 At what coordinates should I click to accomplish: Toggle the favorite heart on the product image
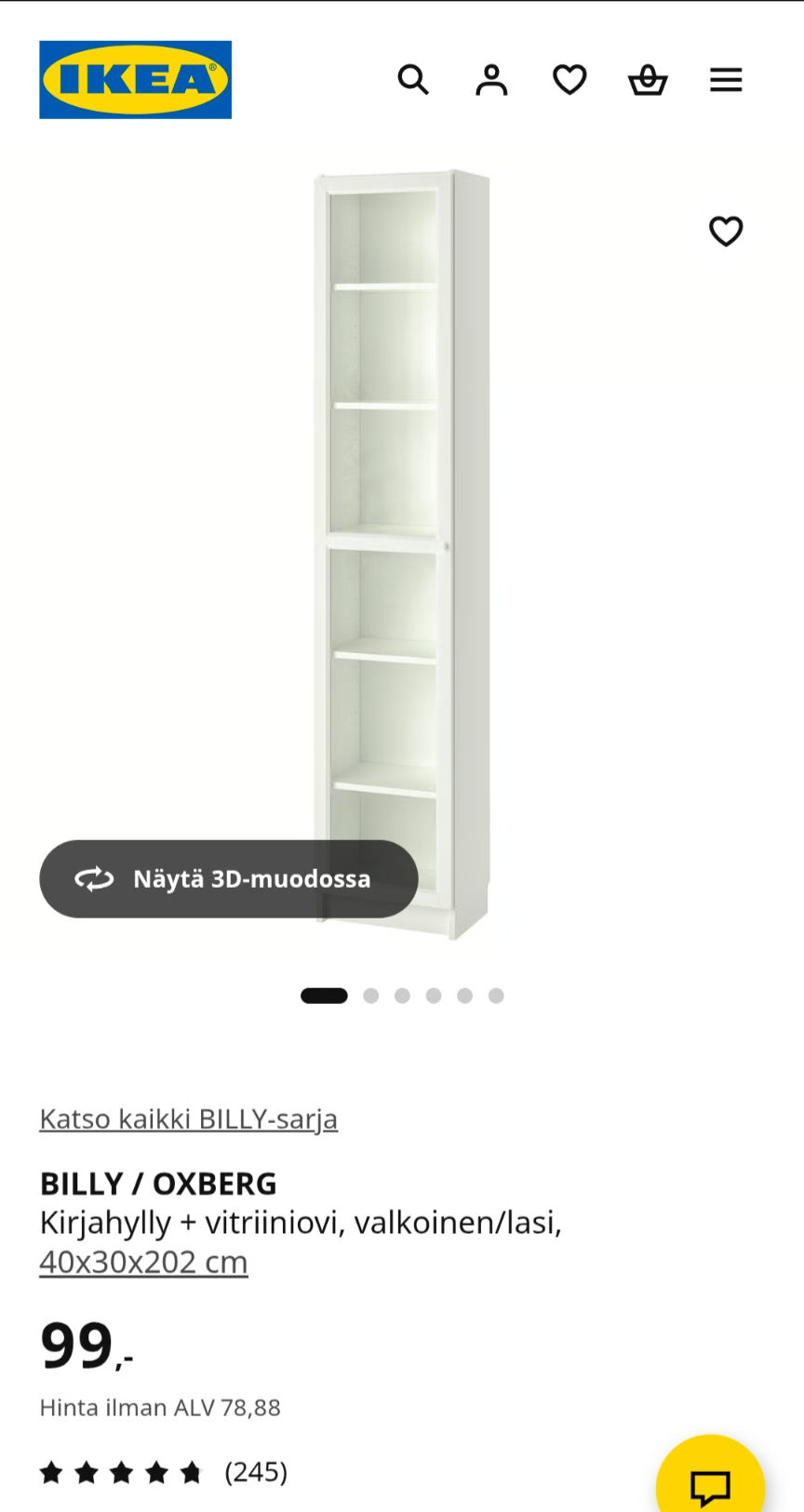tap(725, 230)
